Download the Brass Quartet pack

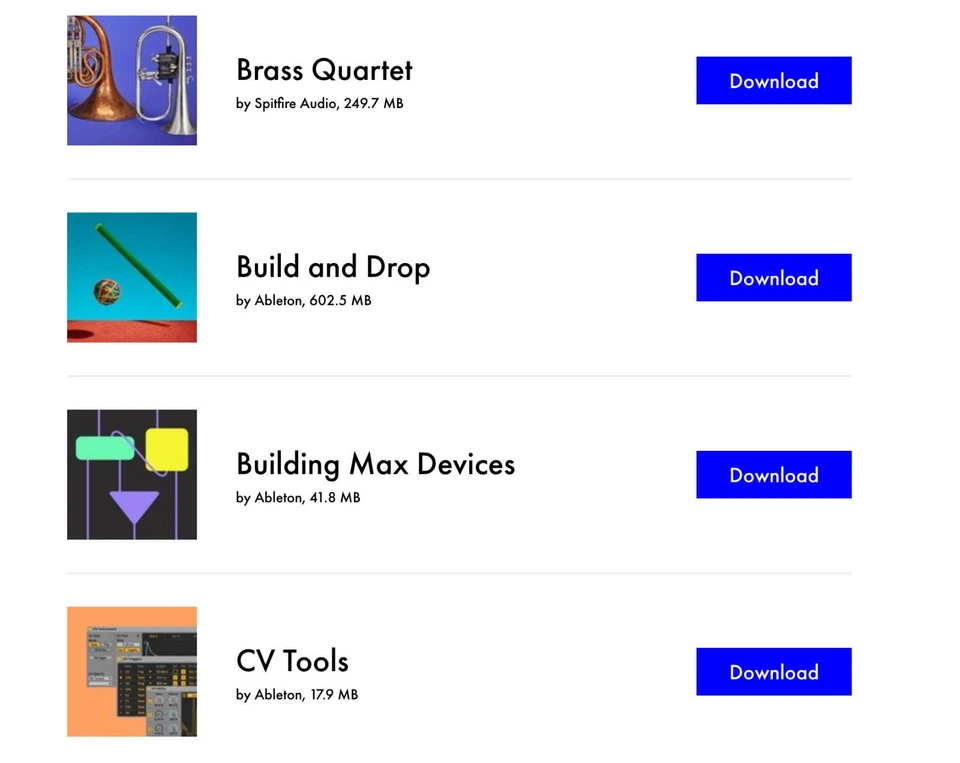773,81
